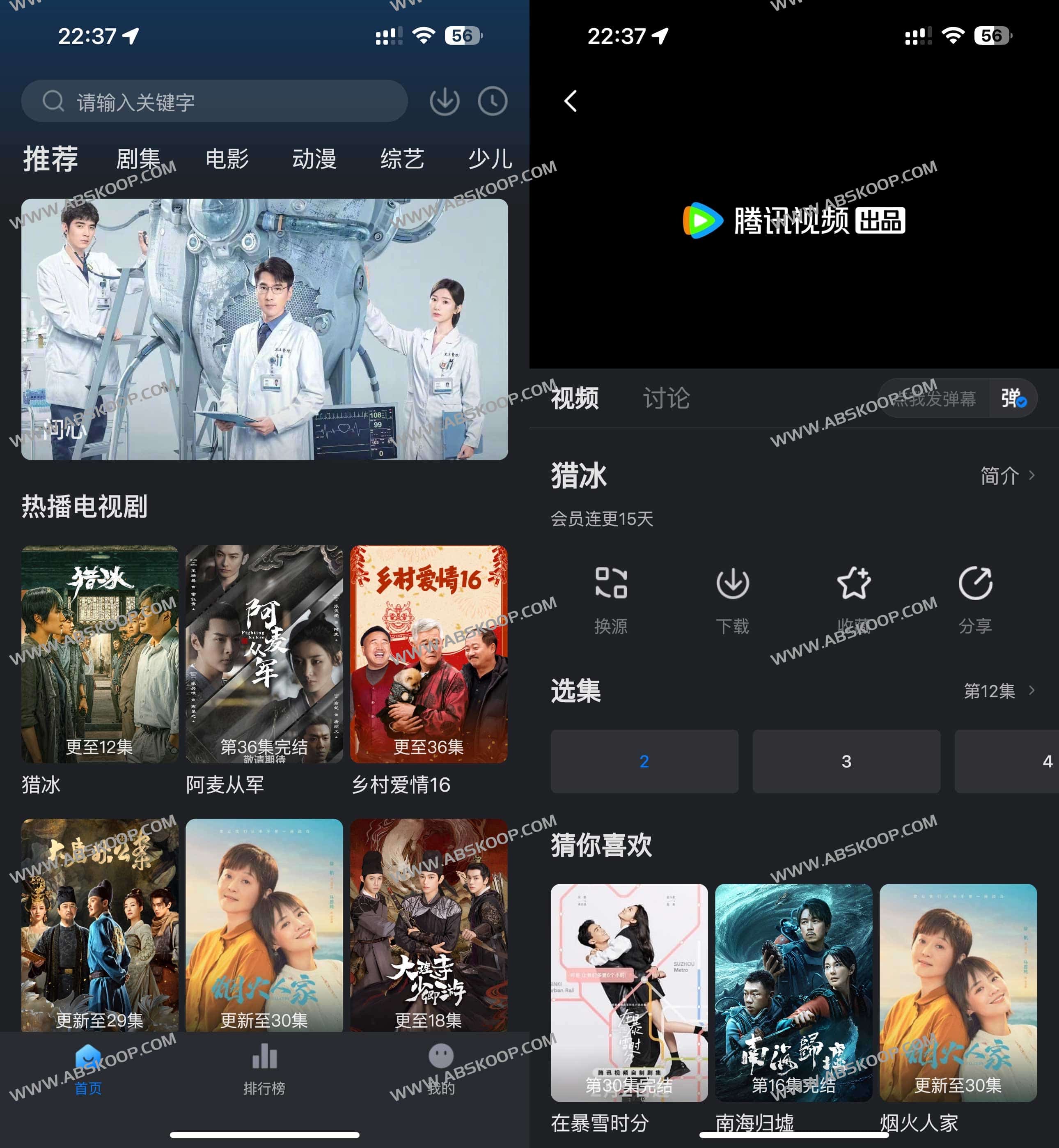Share 猎冰 via the 分享 icon
1059x1148 pixels.
(x=976, y=601)
